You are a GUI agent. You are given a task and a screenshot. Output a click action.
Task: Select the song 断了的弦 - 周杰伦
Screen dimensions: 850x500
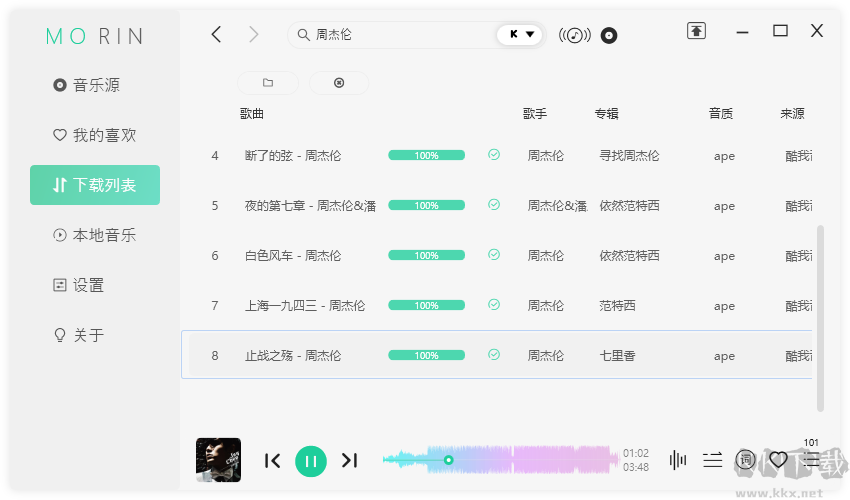(293, 156)
